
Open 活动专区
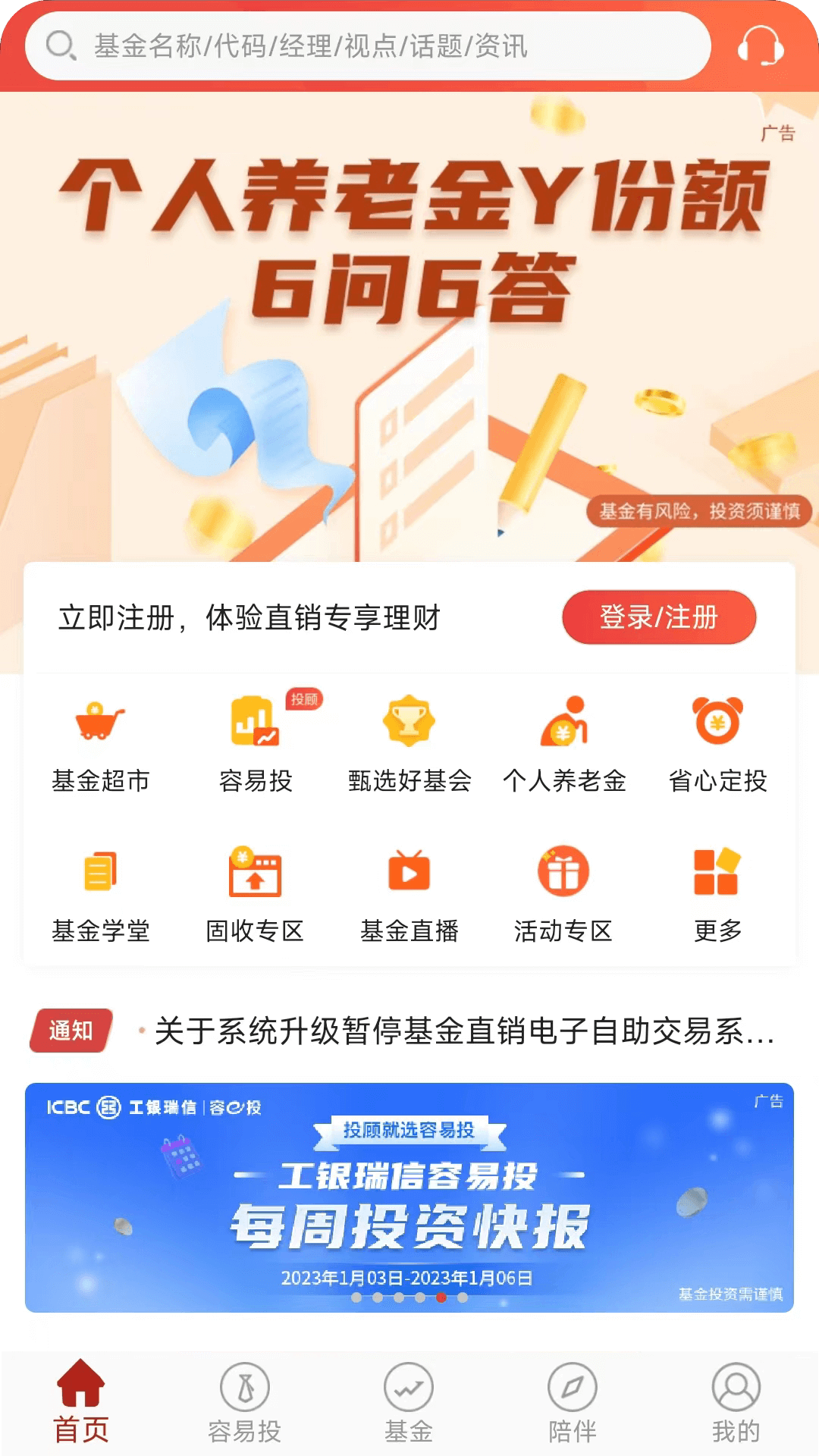coord(563,893)
